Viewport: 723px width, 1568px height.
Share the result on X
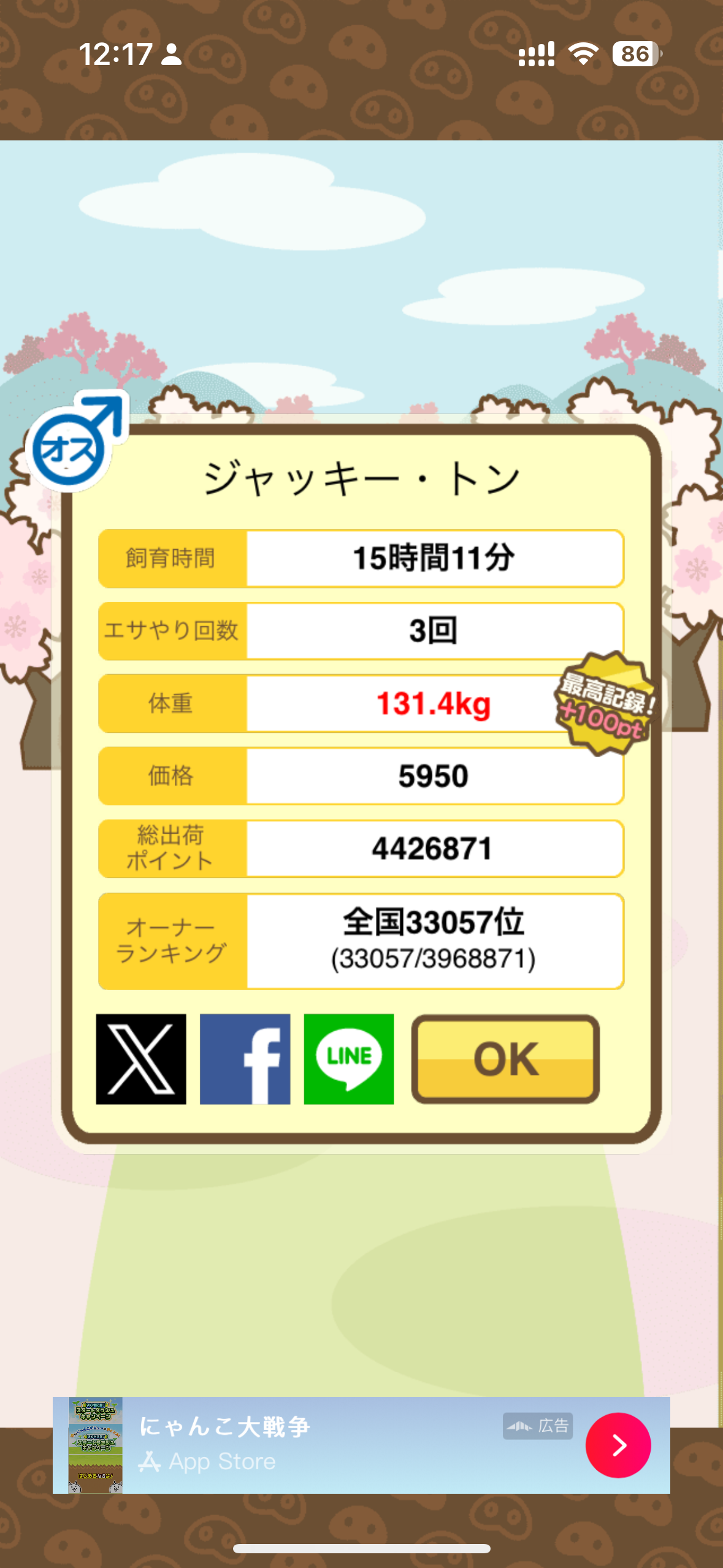(141, 1059)
